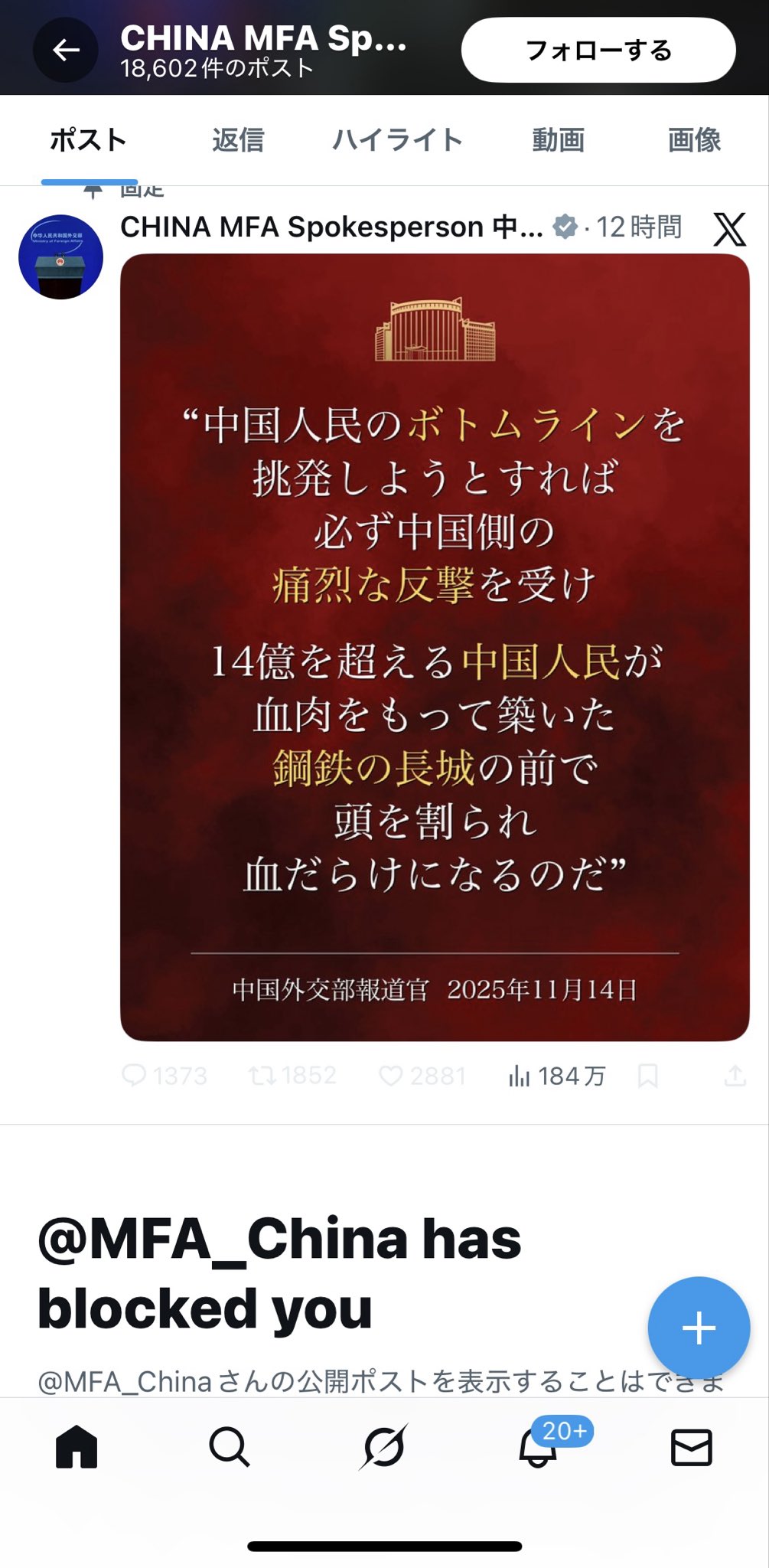Open direct messages envelope
Image resolution: width=769 pixels, height=1568 pixels.
coord(692,1448)
